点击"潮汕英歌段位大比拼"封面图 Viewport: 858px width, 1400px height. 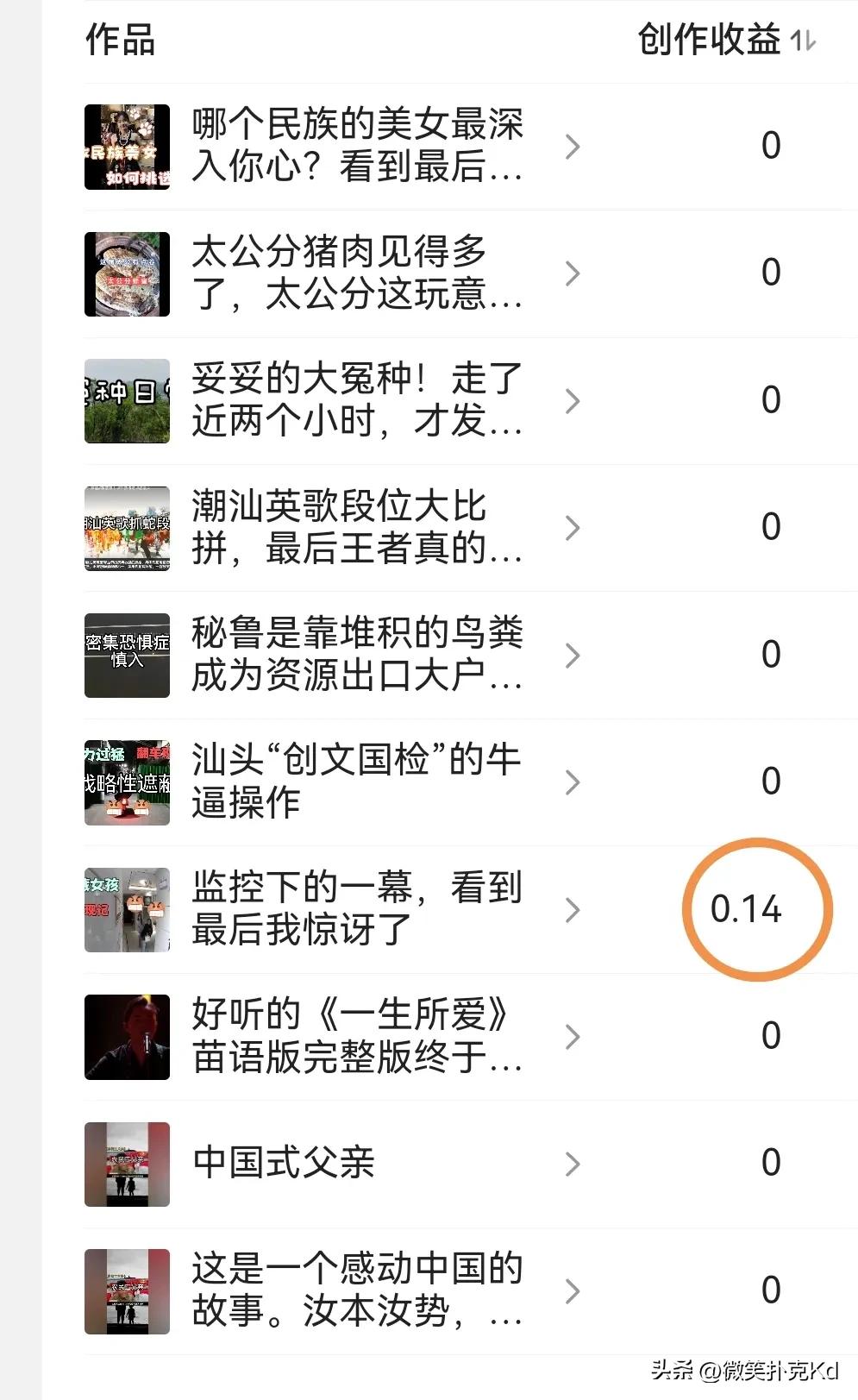127,528
